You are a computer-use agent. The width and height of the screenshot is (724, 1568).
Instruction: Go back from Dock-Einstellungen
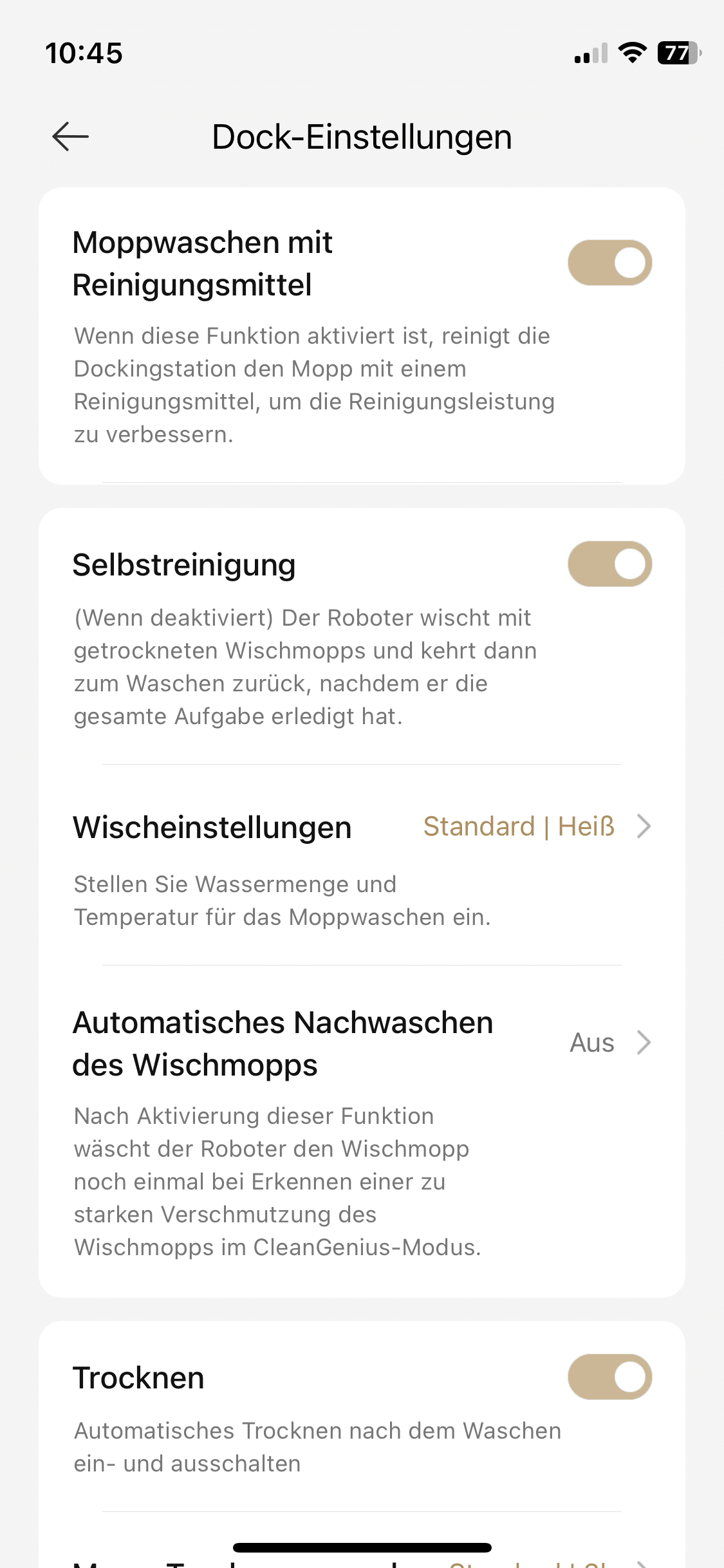[x=70, y=136]
